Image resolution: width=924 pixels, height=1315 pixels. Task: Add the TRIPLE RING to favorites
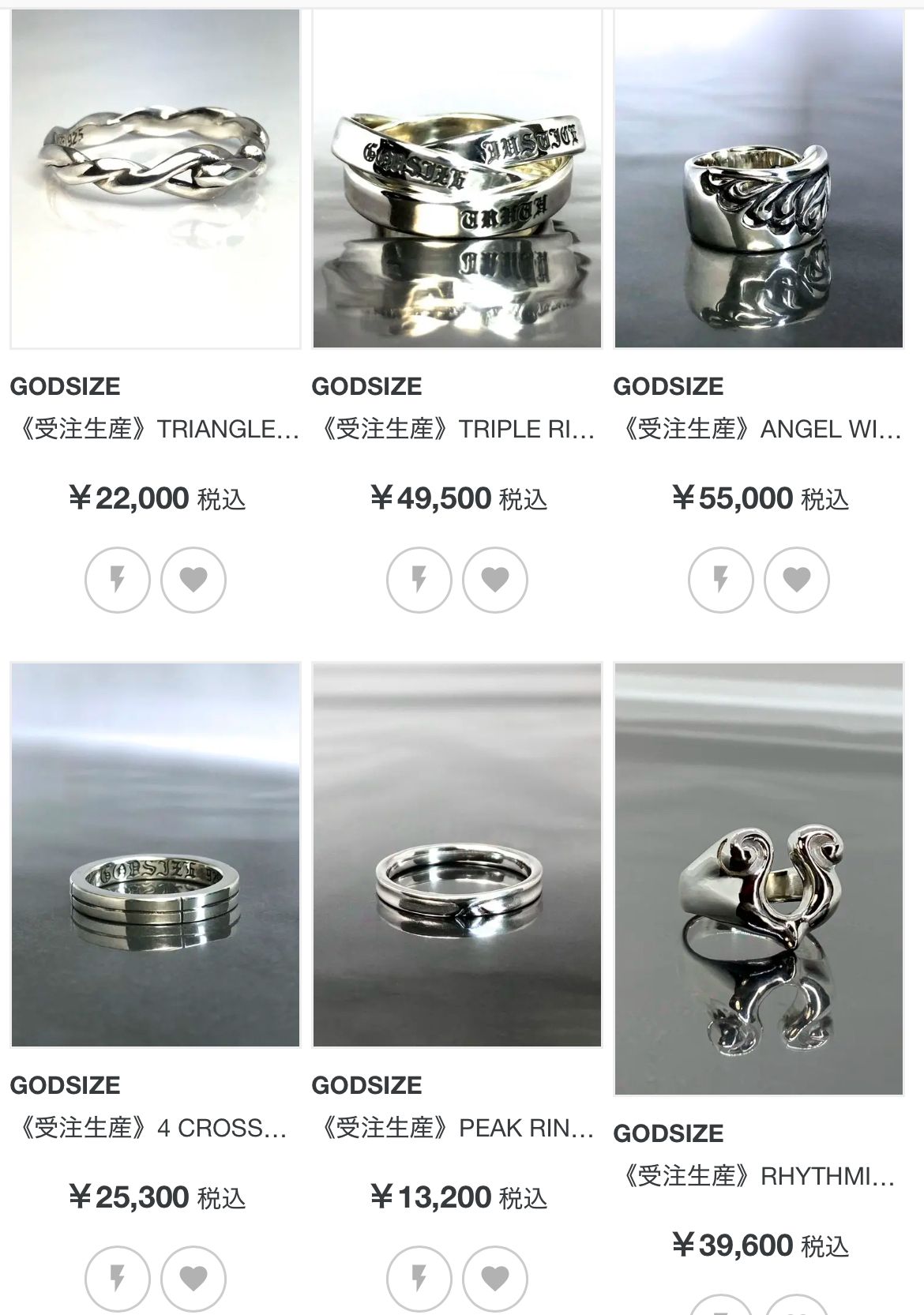click(x=495, y=580)
